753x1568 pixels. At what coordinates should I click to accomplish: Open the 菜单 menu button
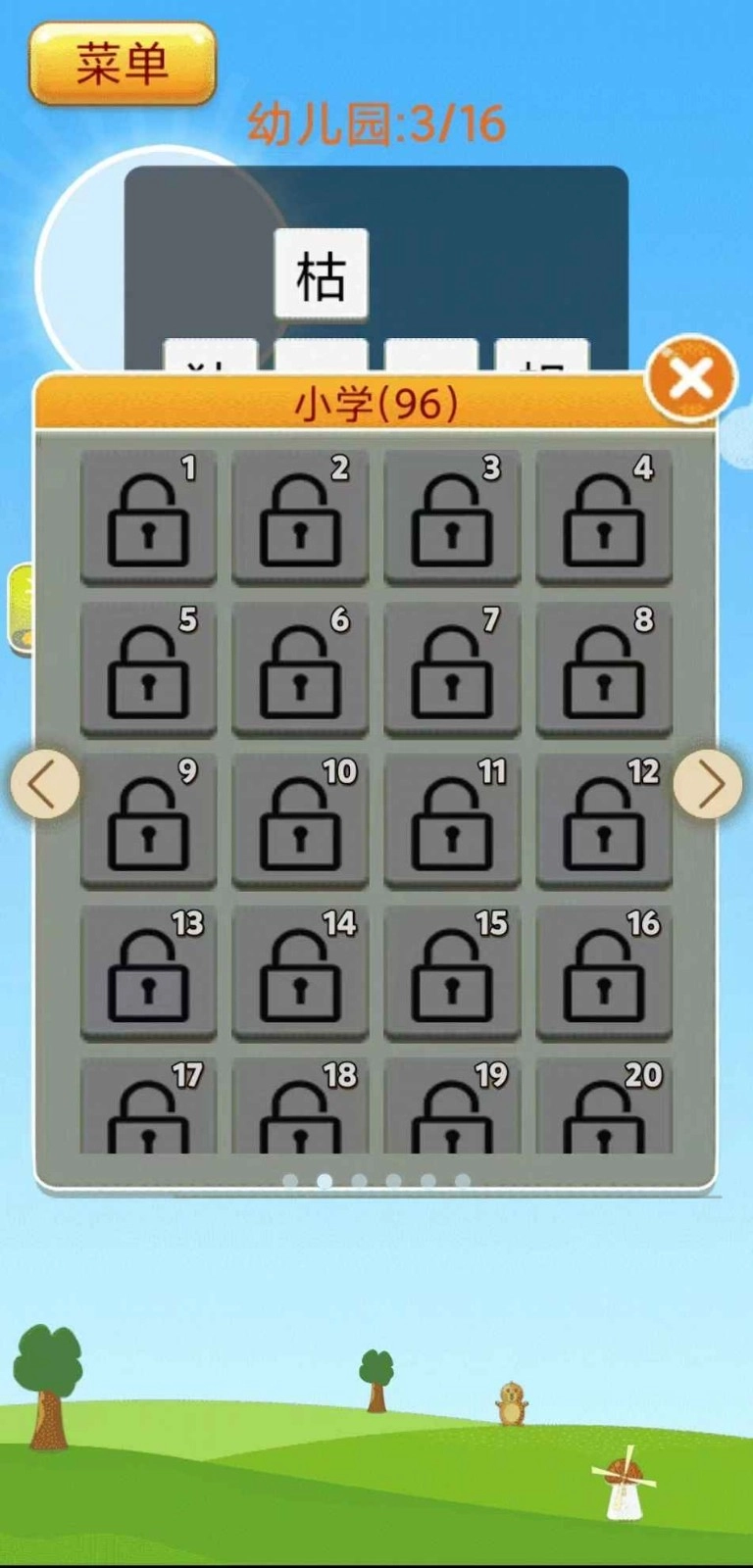click(123, 64)
